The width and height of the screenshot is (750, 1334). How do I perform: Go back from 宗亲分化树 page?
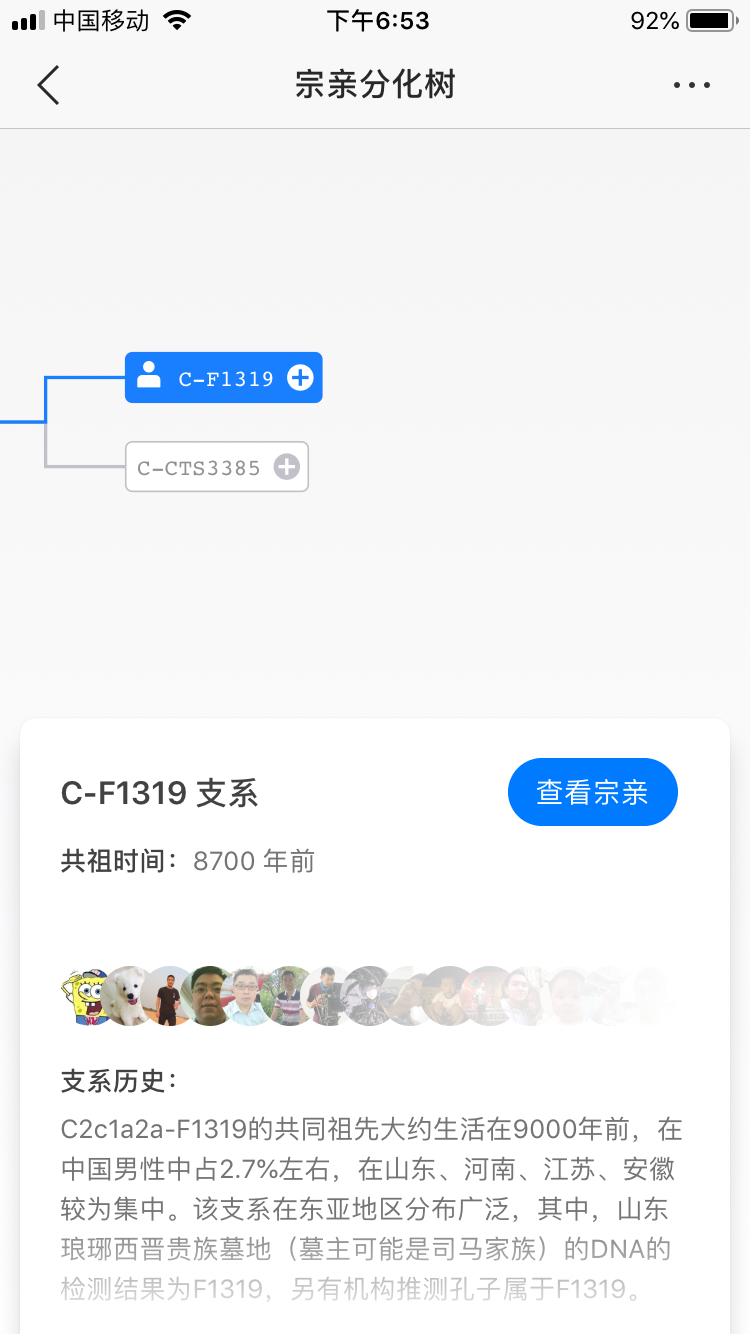[x=48, y=85]
